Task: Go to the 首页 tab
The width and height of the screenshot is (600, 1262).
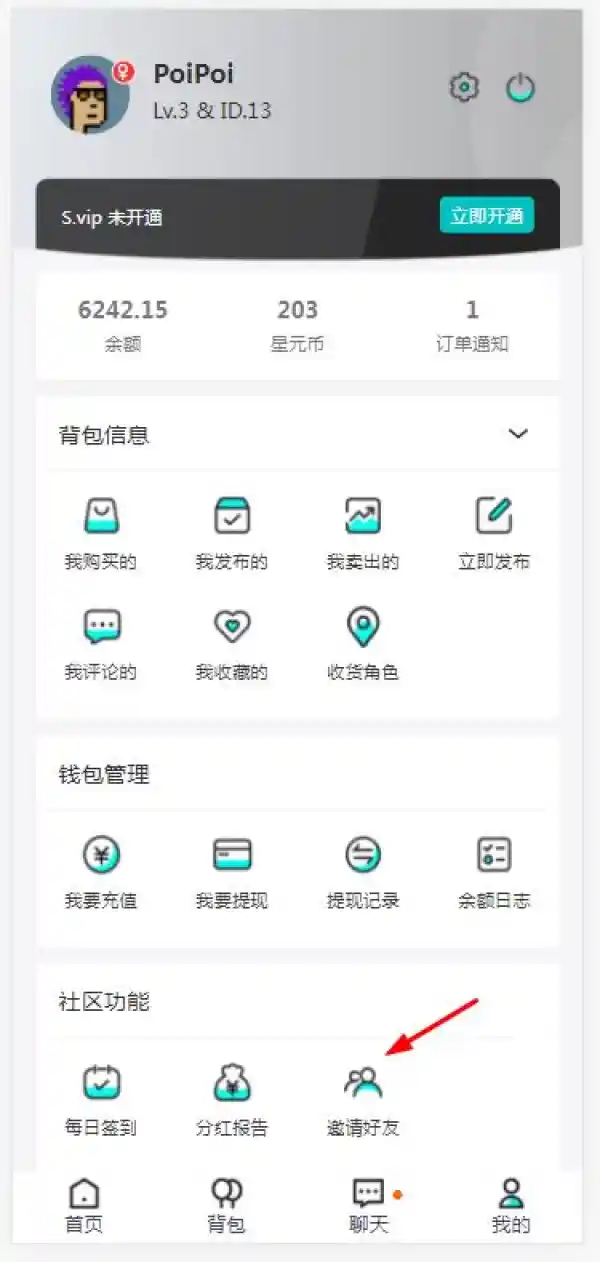Action: pos(84,1206)
